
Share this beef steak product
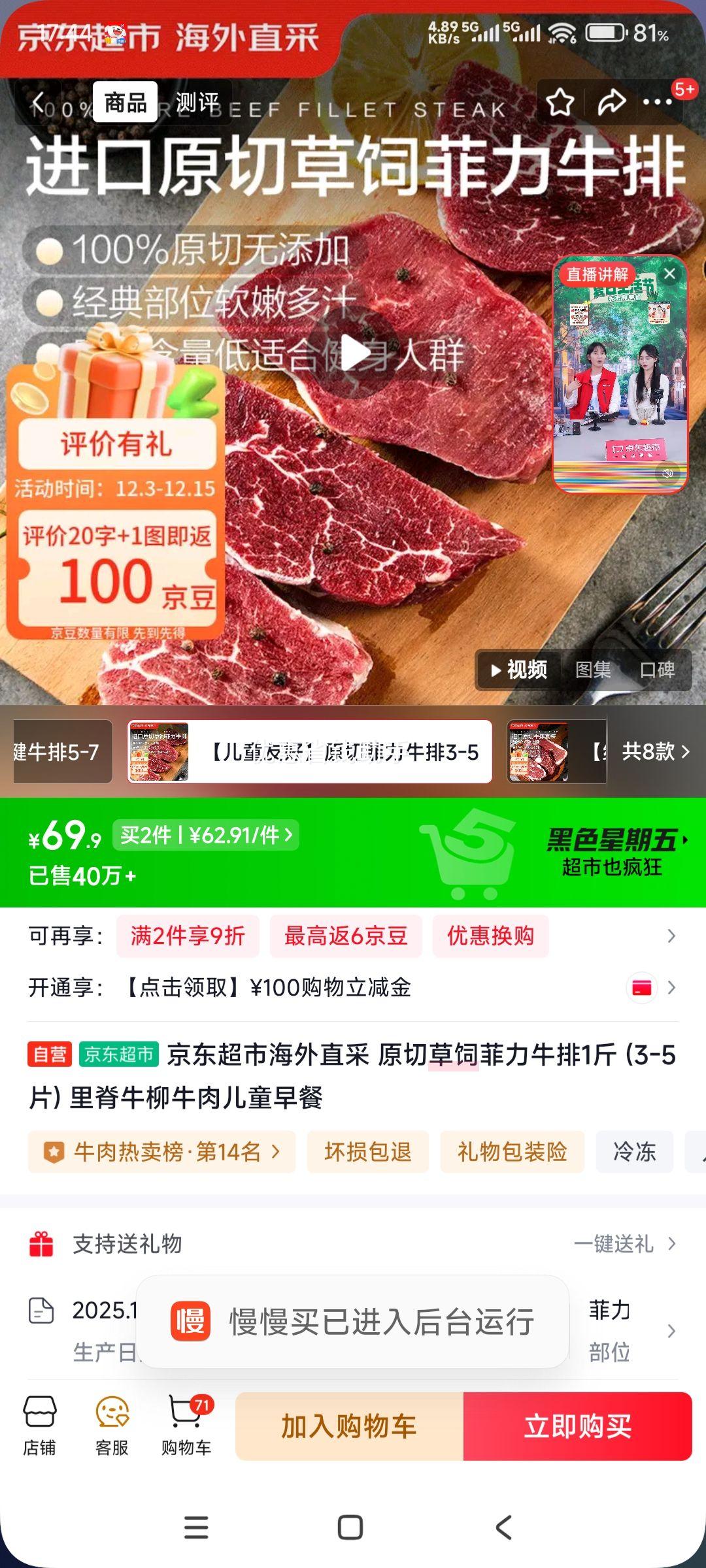coord(611,103)
